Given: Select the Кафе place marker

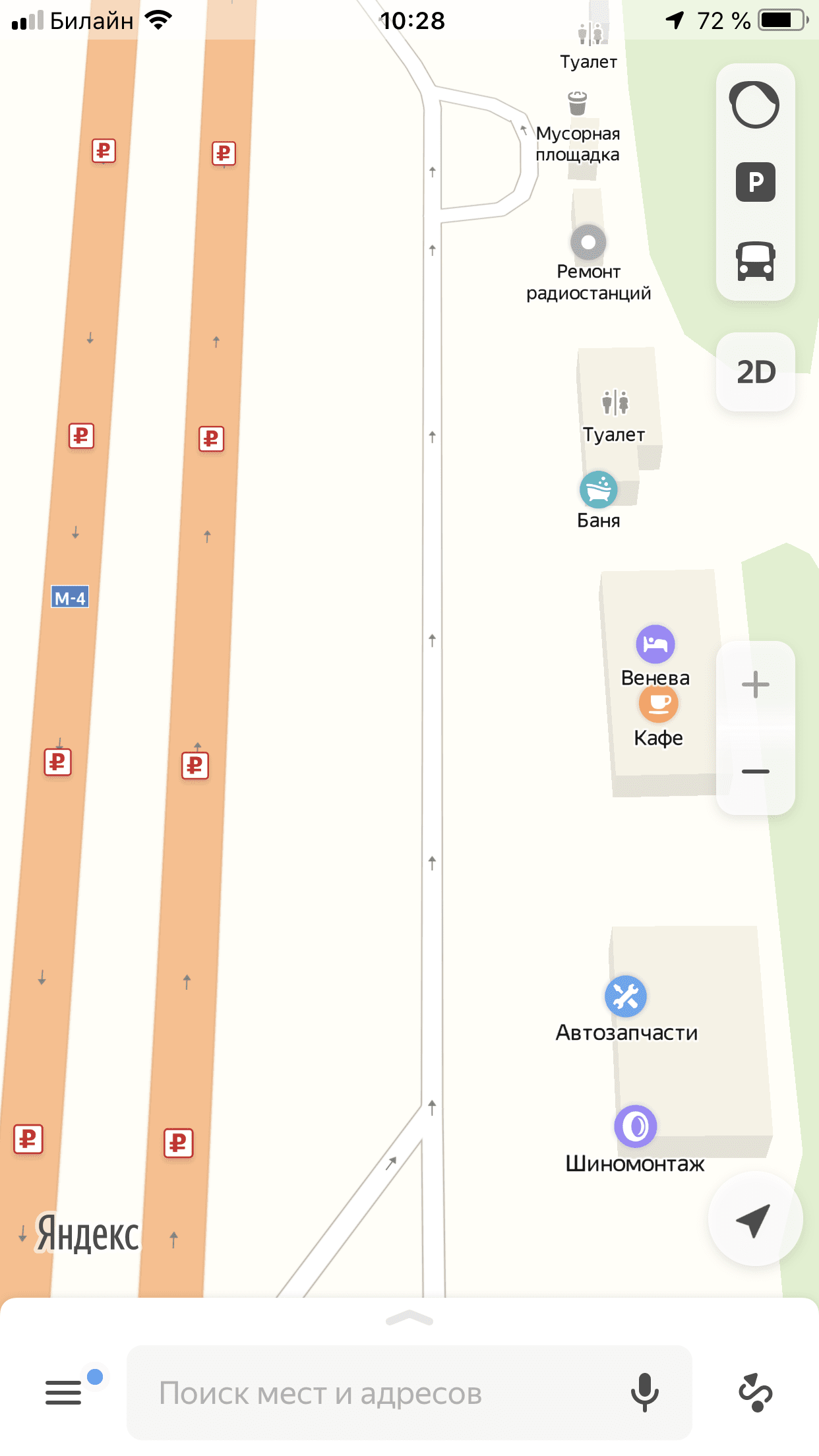Looking at the screenshot, I should [658, 704].
